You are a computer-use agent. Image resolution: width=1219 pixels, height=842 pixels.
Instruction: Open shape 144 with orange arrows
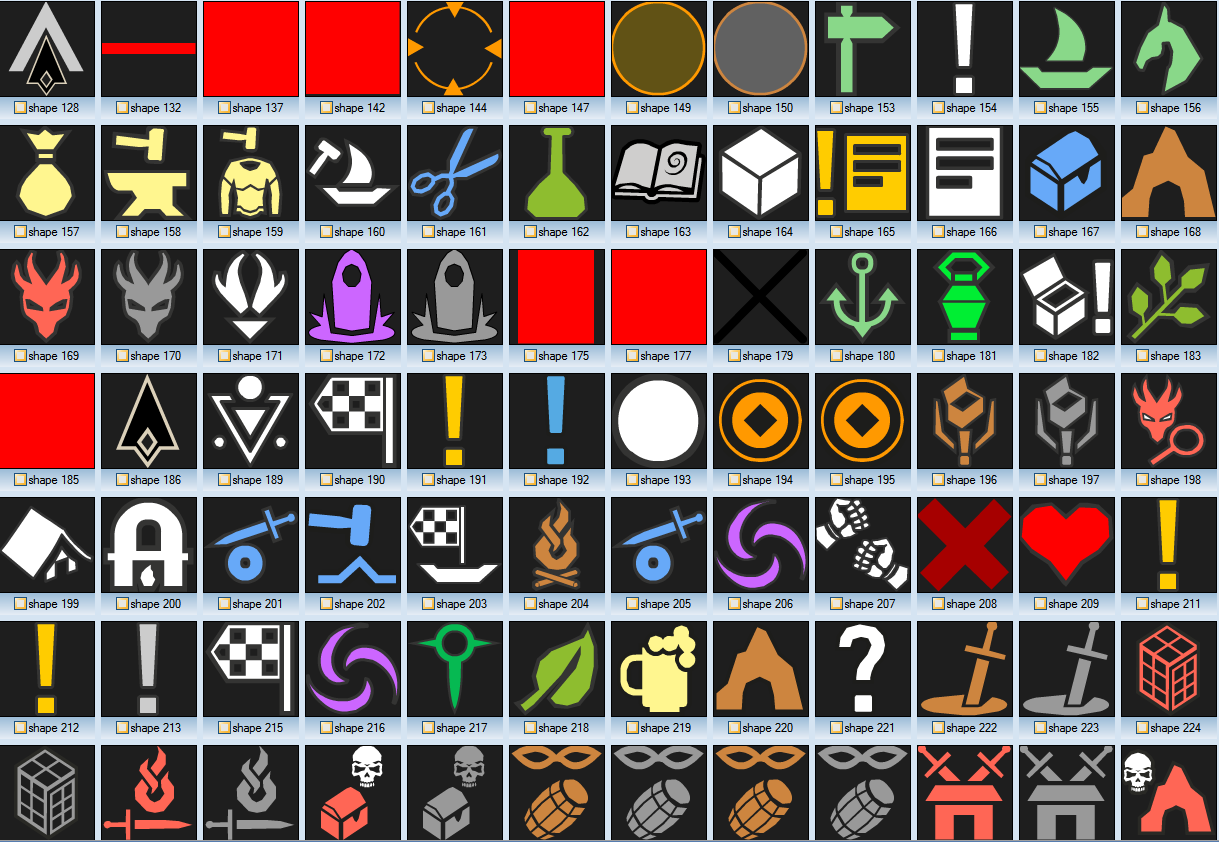coord(455,49)
